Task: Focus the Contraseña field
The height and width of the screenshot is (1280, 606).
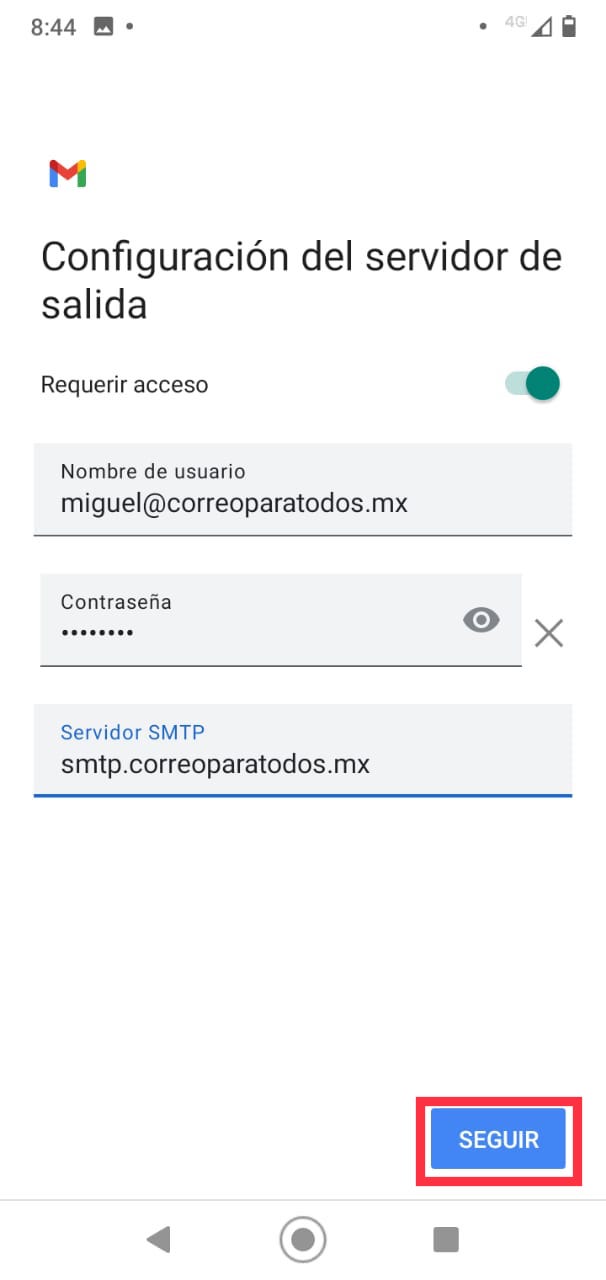Action: click(250, 631)
